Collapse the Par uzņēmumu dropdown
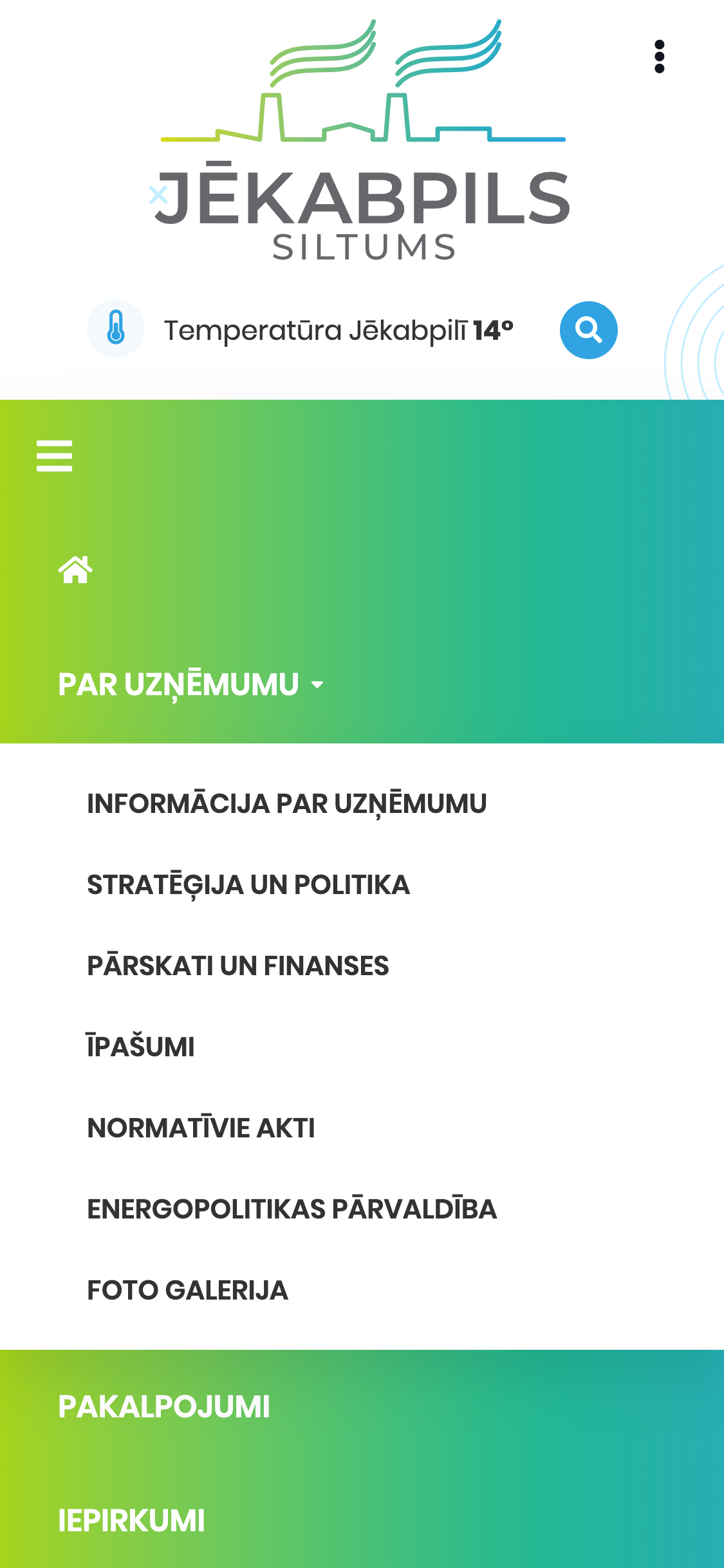The image size is (724, 1568). (x=190, y=684)
